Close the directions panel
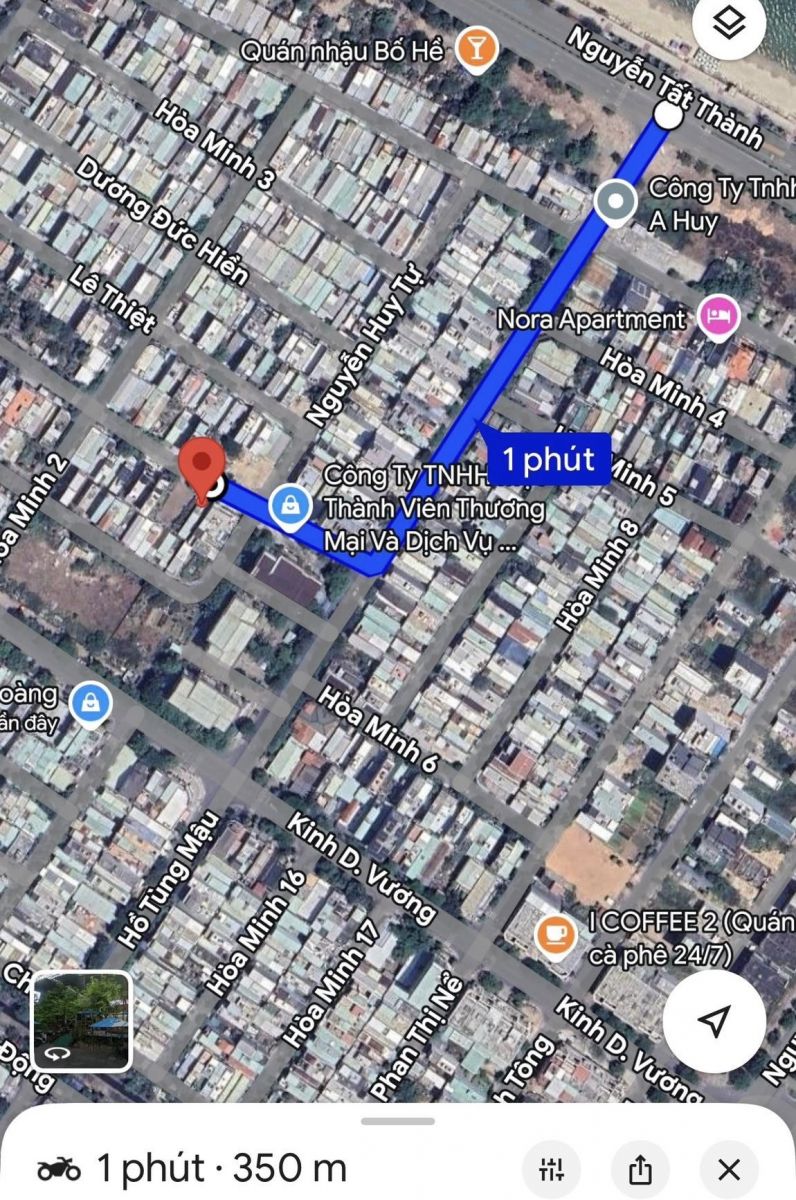 pyautogui.click(x=729, y=1169)
